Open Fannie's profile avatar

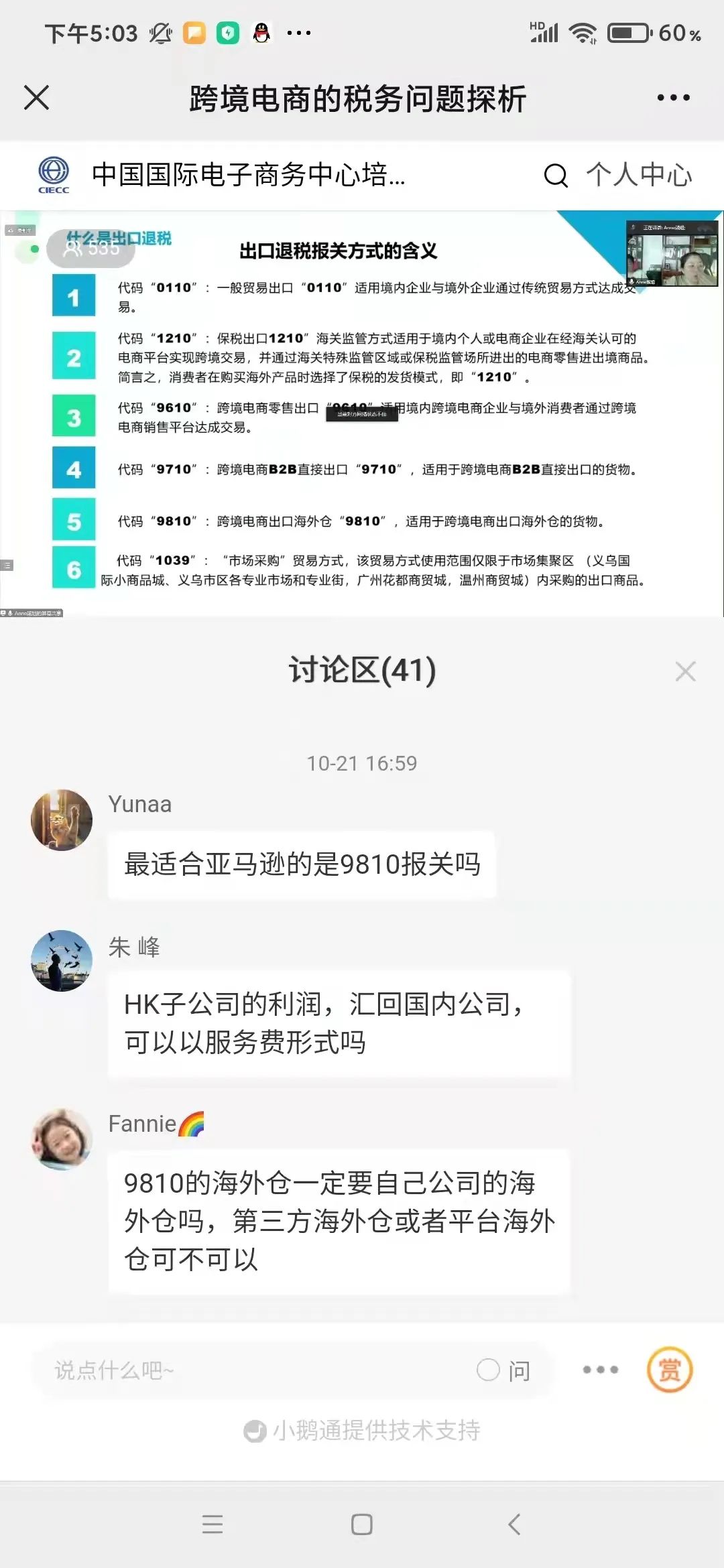(x=62, y=1139)
